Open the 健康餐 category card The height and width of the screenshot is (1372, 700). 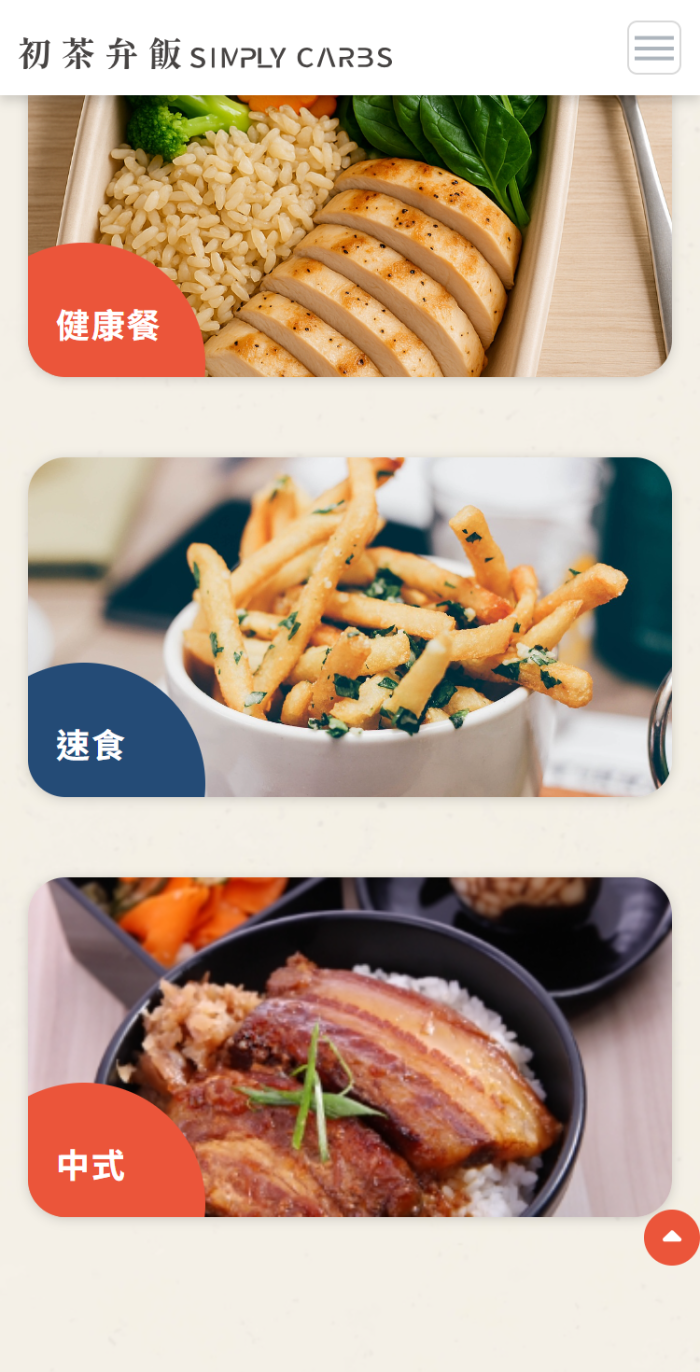(350, 240)
